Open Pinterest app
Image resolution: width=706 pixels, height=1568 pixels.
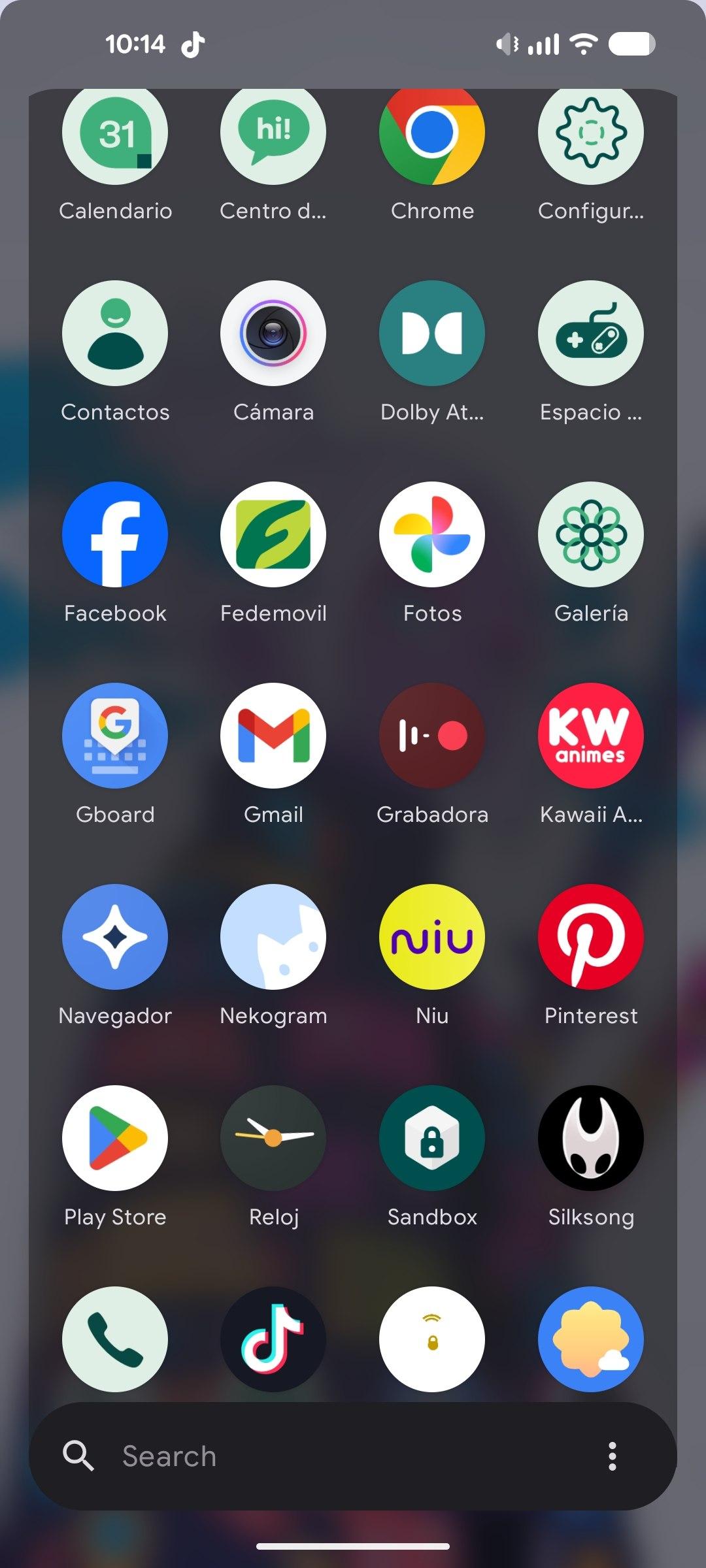click(x=591, y=937)
